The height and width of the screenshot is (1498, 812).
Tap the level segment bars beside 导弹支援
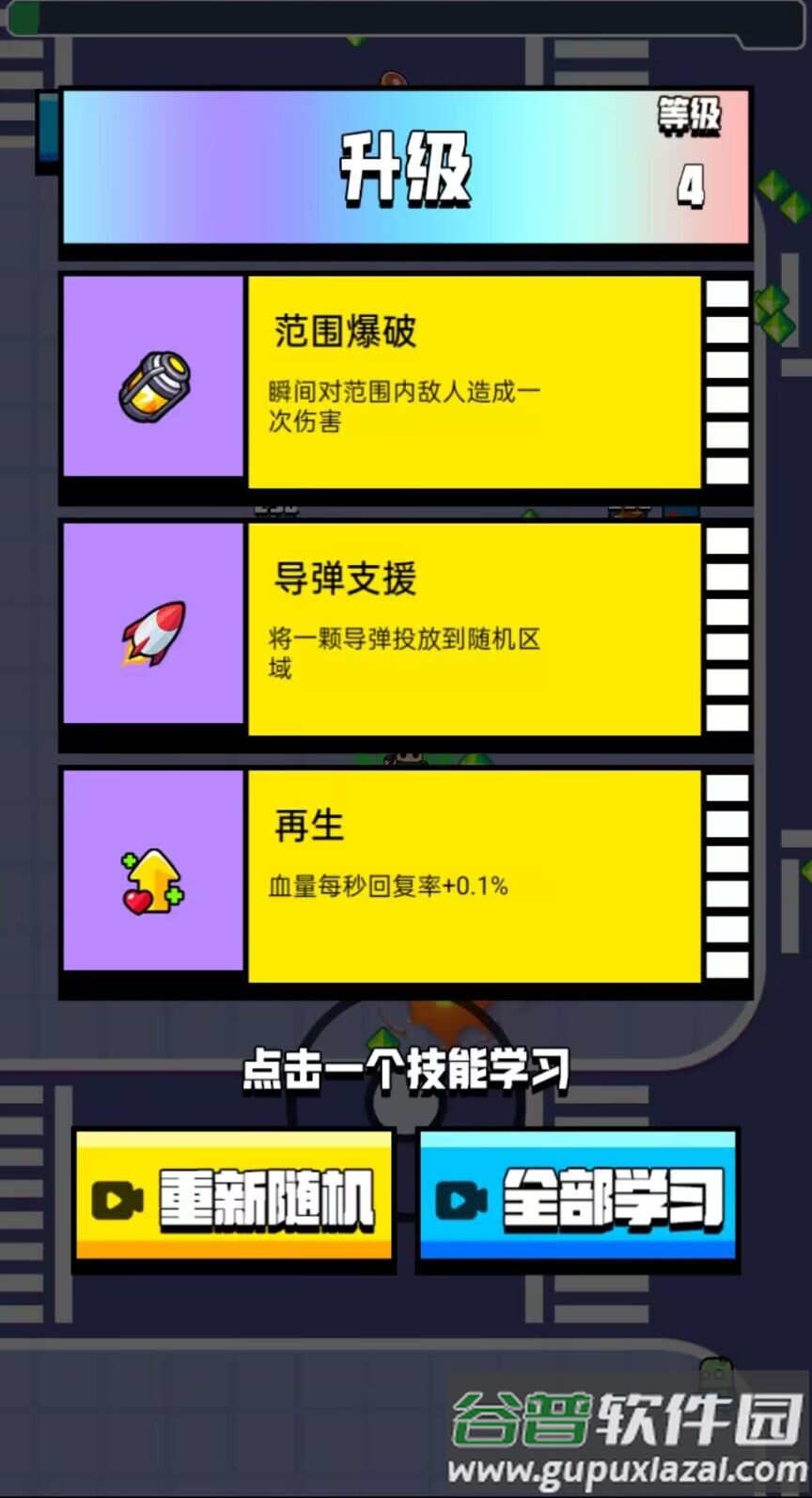tap(726, 630)
